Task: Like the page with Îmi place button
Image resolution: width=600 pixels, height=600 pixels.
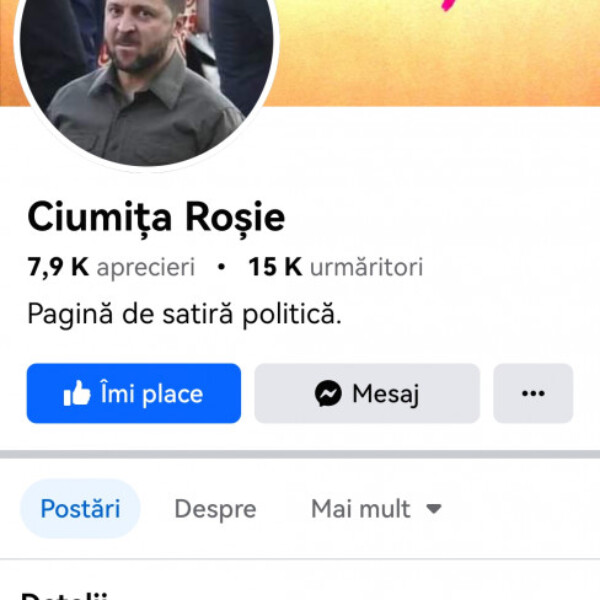Action: tap(133, 393)
